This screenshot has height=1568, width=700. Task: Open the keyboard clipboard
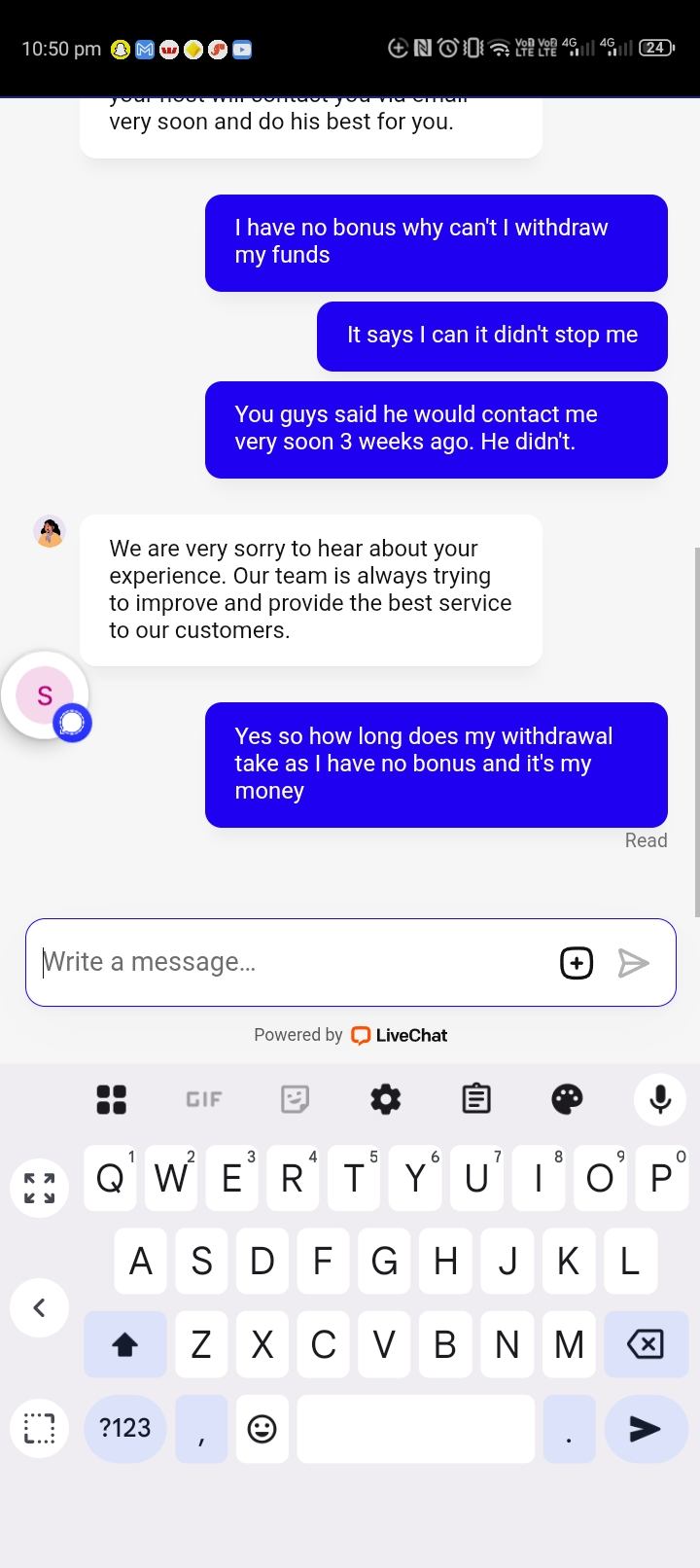(476, 1099)
